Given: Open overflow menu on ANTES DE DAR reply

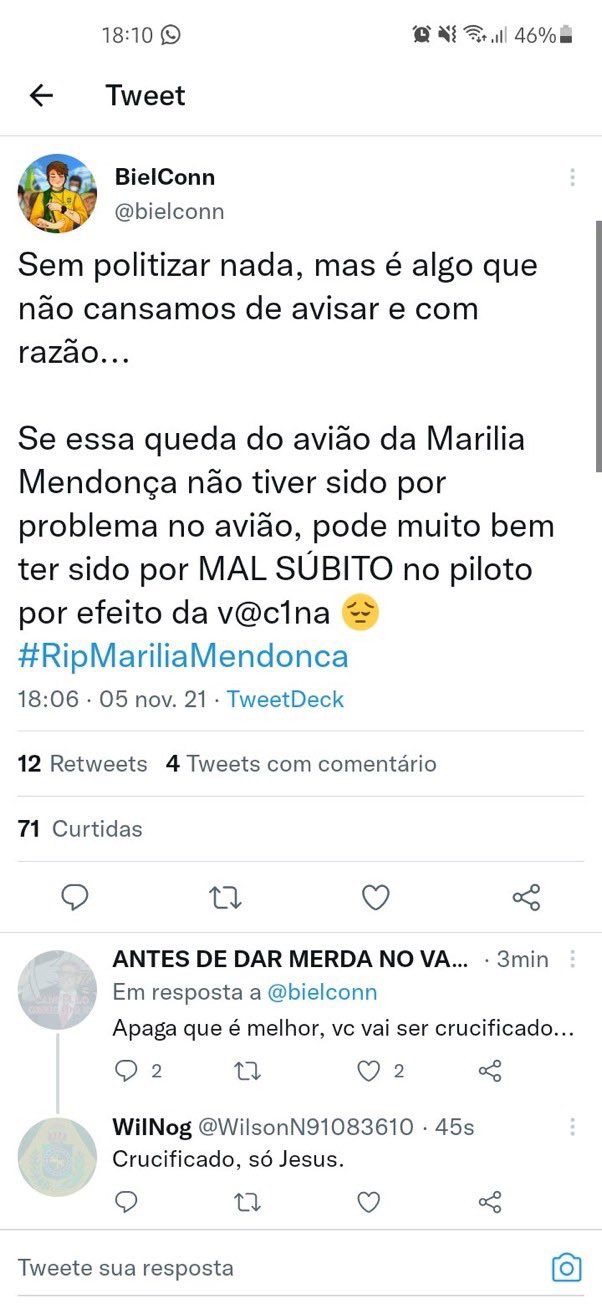Looking at the screenshot, I should click(572, 959).
